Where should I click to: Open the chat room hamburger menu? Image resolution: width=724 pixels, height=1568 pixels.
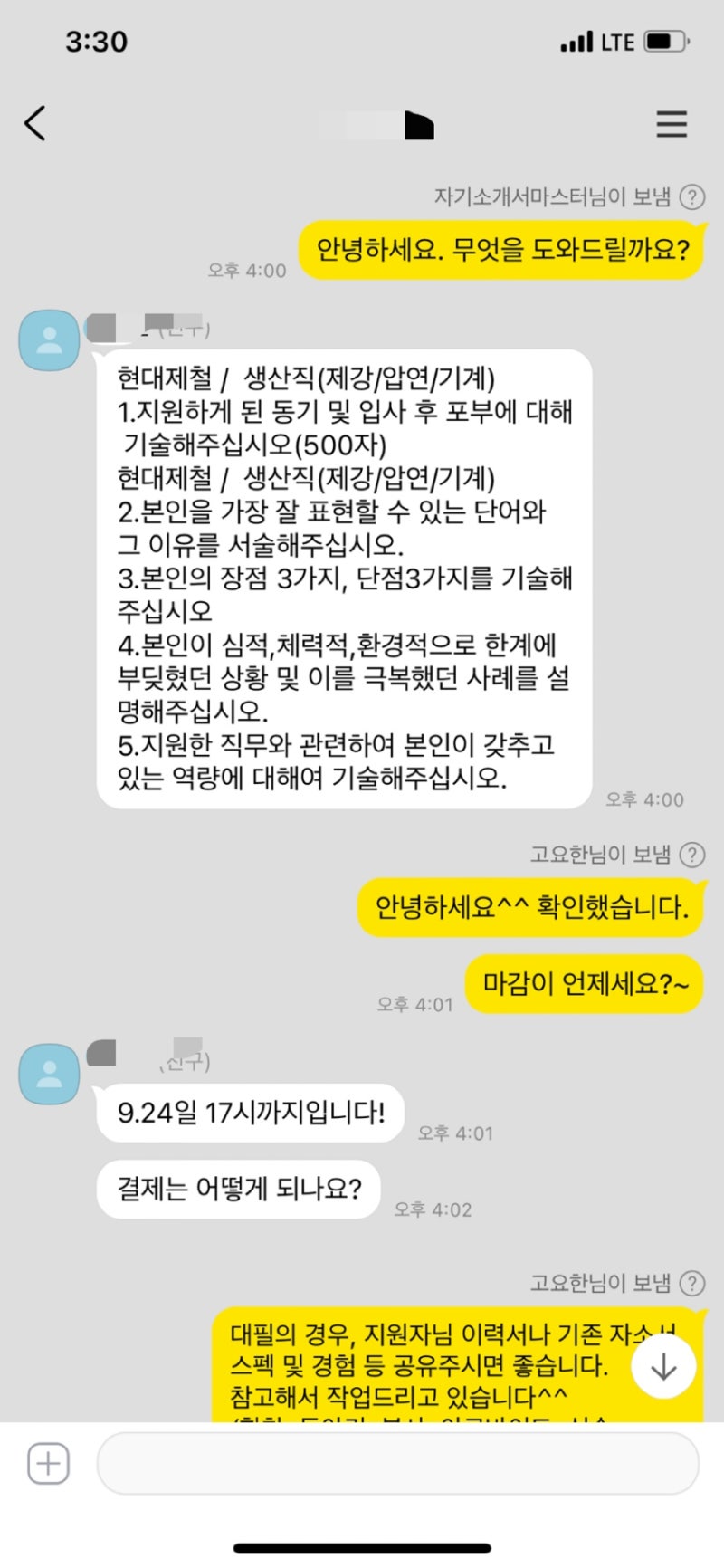(672, 123)
